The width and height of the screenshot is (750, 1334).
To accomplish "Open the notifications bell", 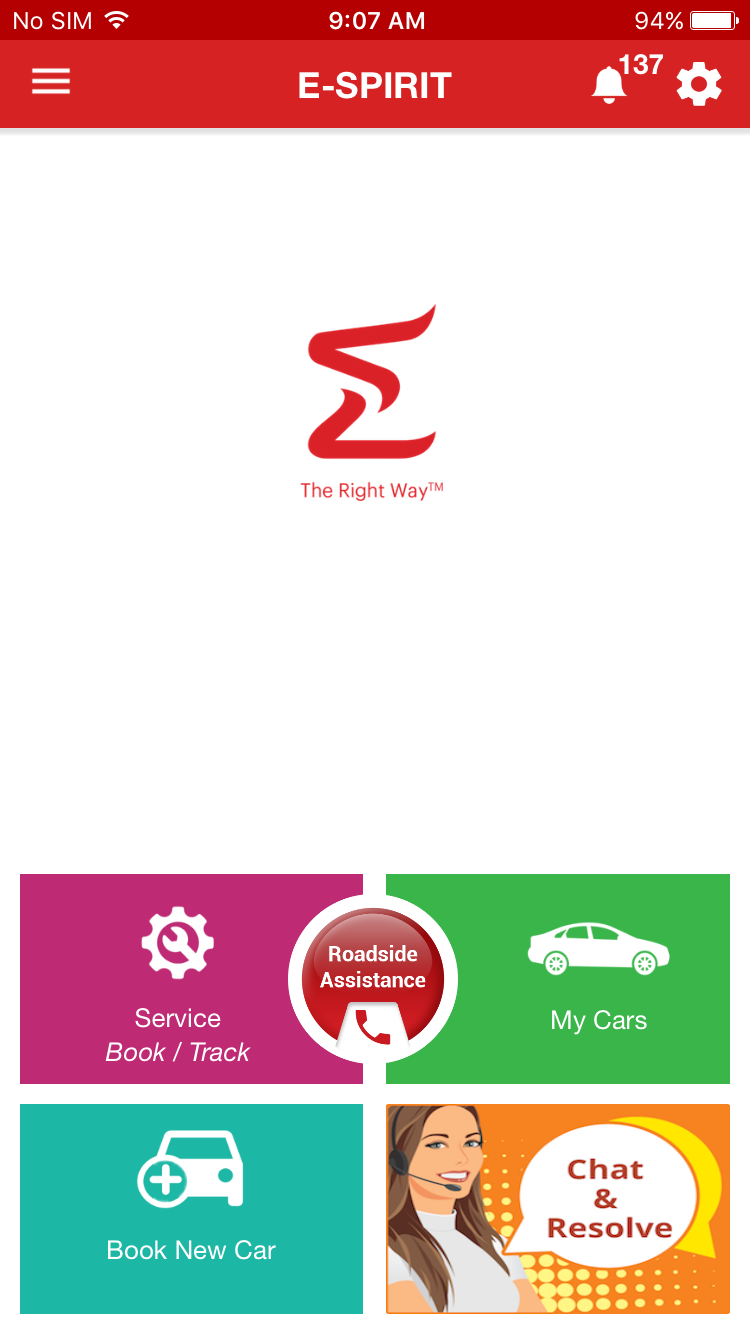I will [609, 85].
